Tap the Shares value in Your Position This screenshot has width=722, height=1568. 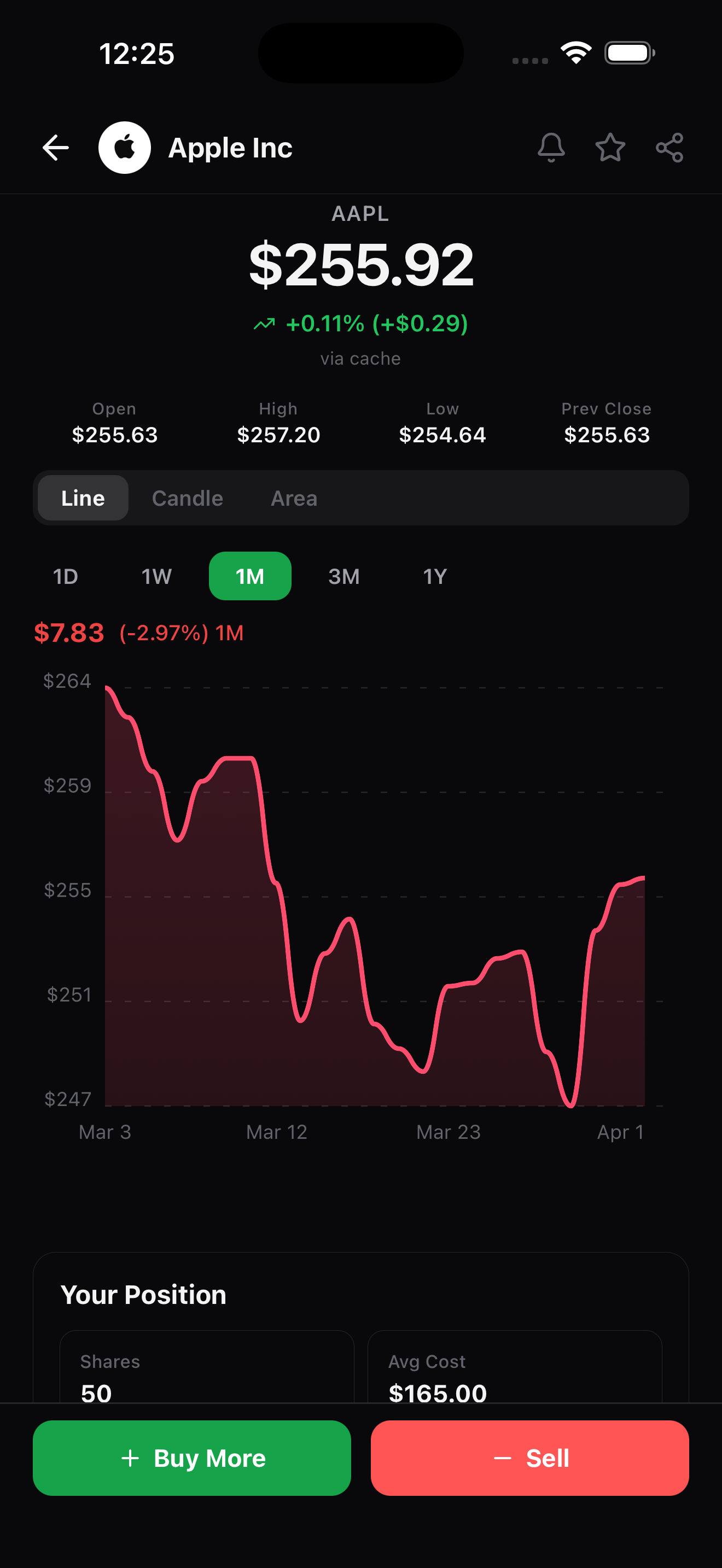[96, 1392]
